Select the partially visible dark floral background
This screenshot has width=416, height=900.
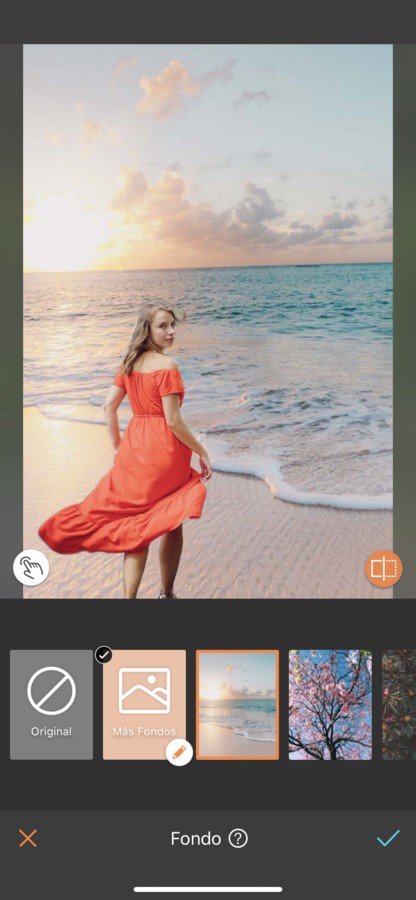coord(399,704)
